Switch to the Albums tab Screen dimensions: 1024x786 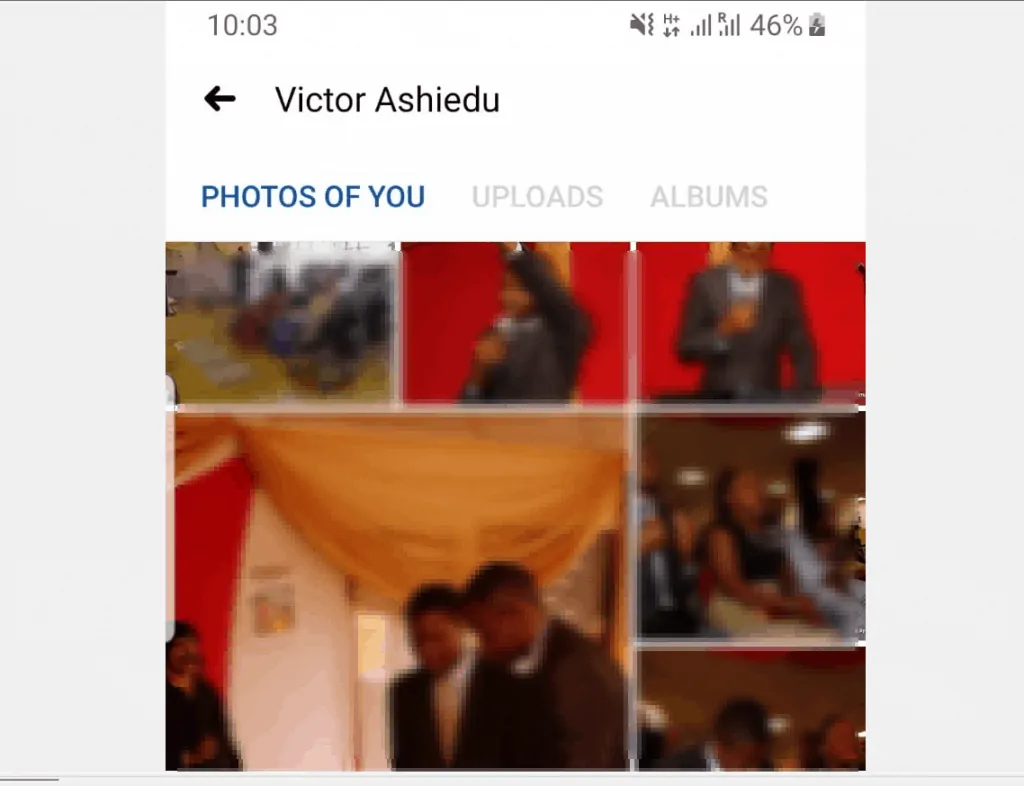pos(709,197)
